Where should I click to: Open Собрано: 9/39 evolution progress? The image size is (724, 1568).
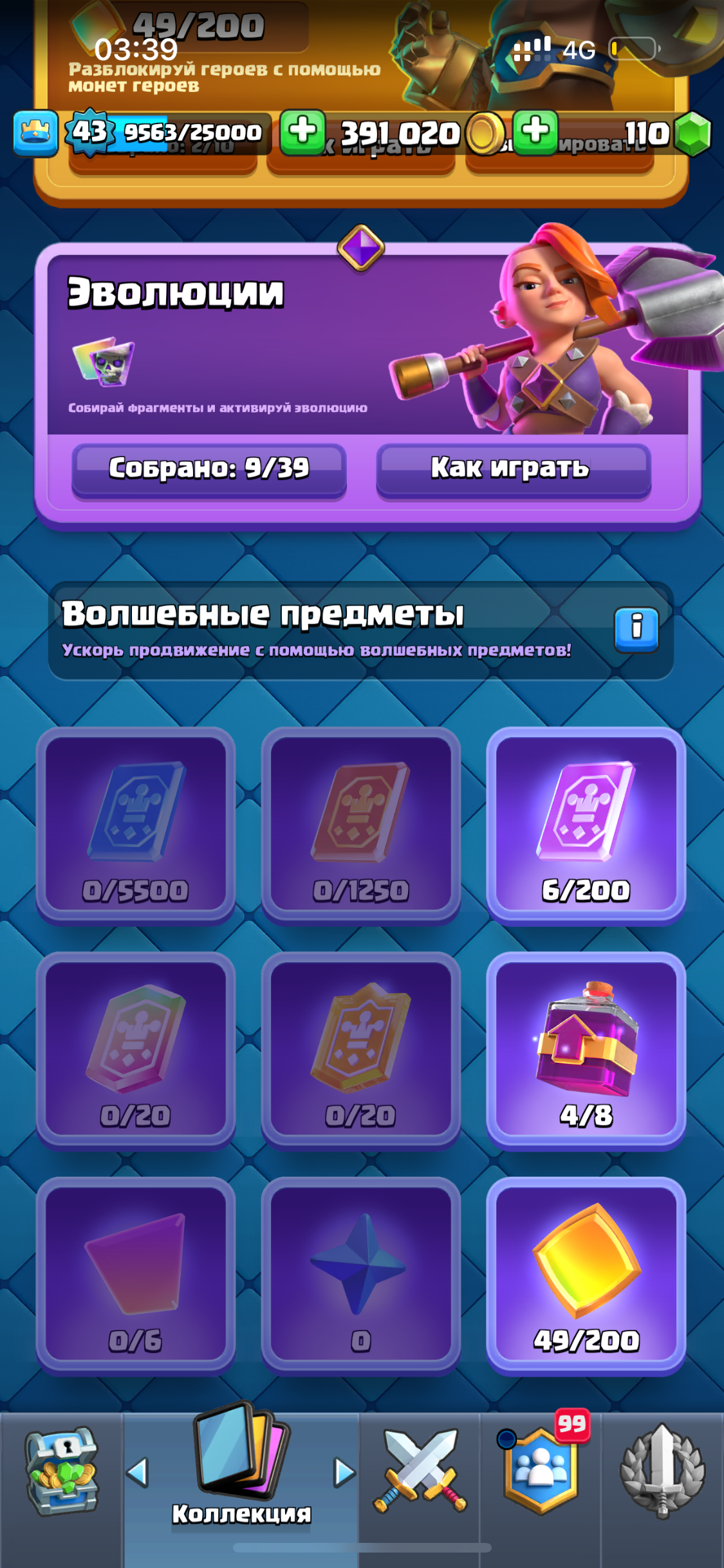[x=209, y=470]
